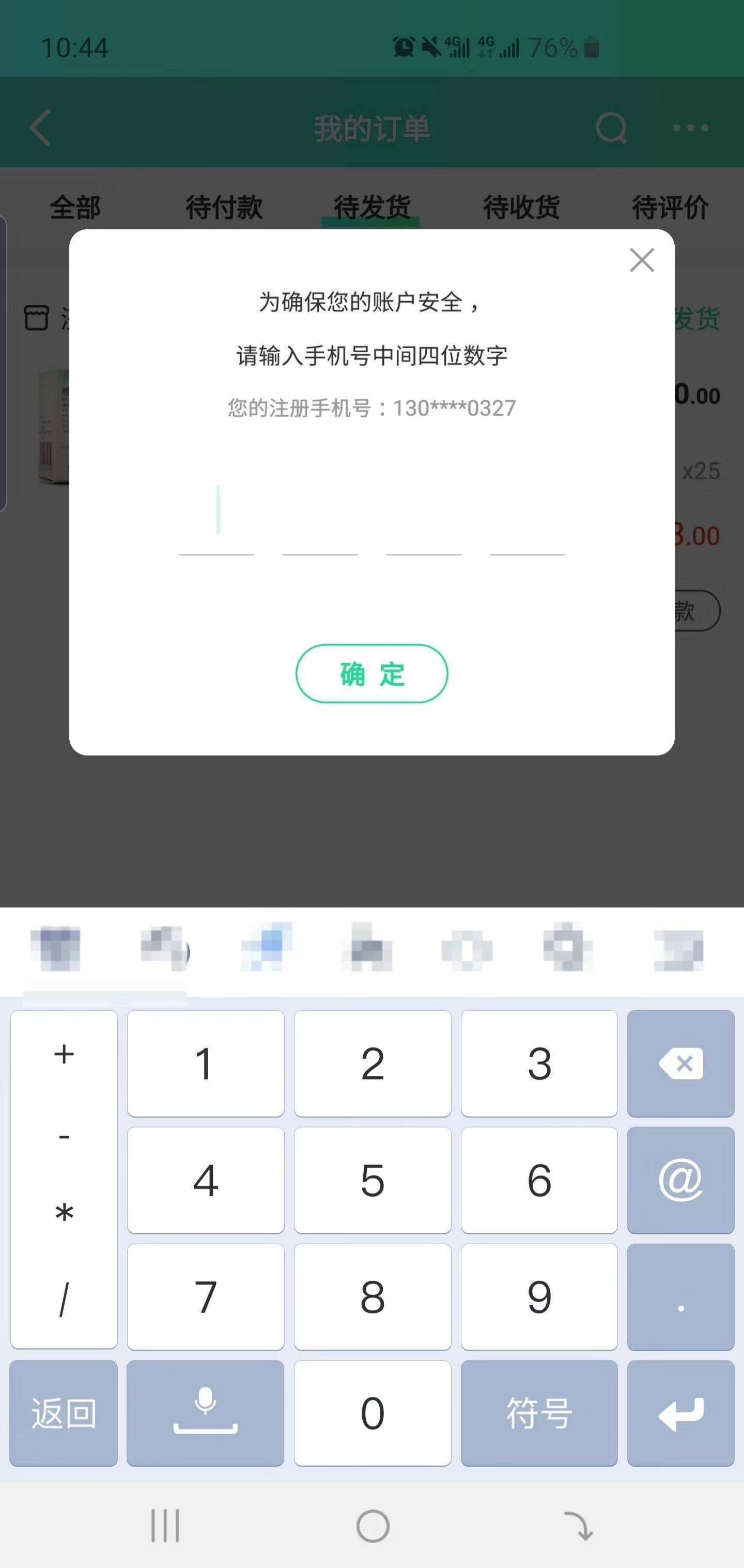Hit the 0 key on the keypad
The image size is (744, 1568).
click(372, 1413)
